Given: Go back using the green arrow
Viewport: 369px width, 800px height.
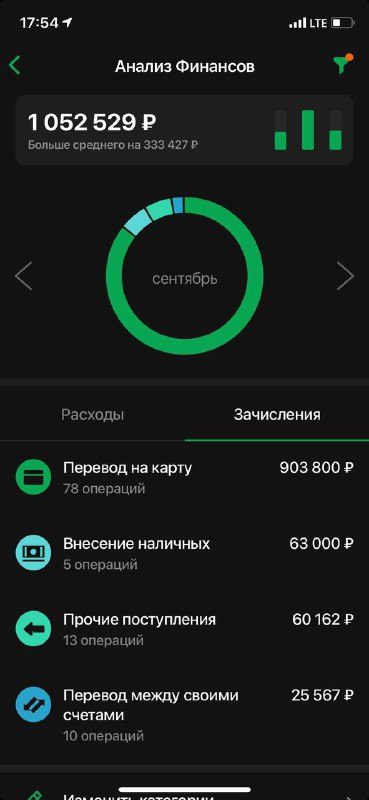Looking at the screenshot, I should 15,66.
